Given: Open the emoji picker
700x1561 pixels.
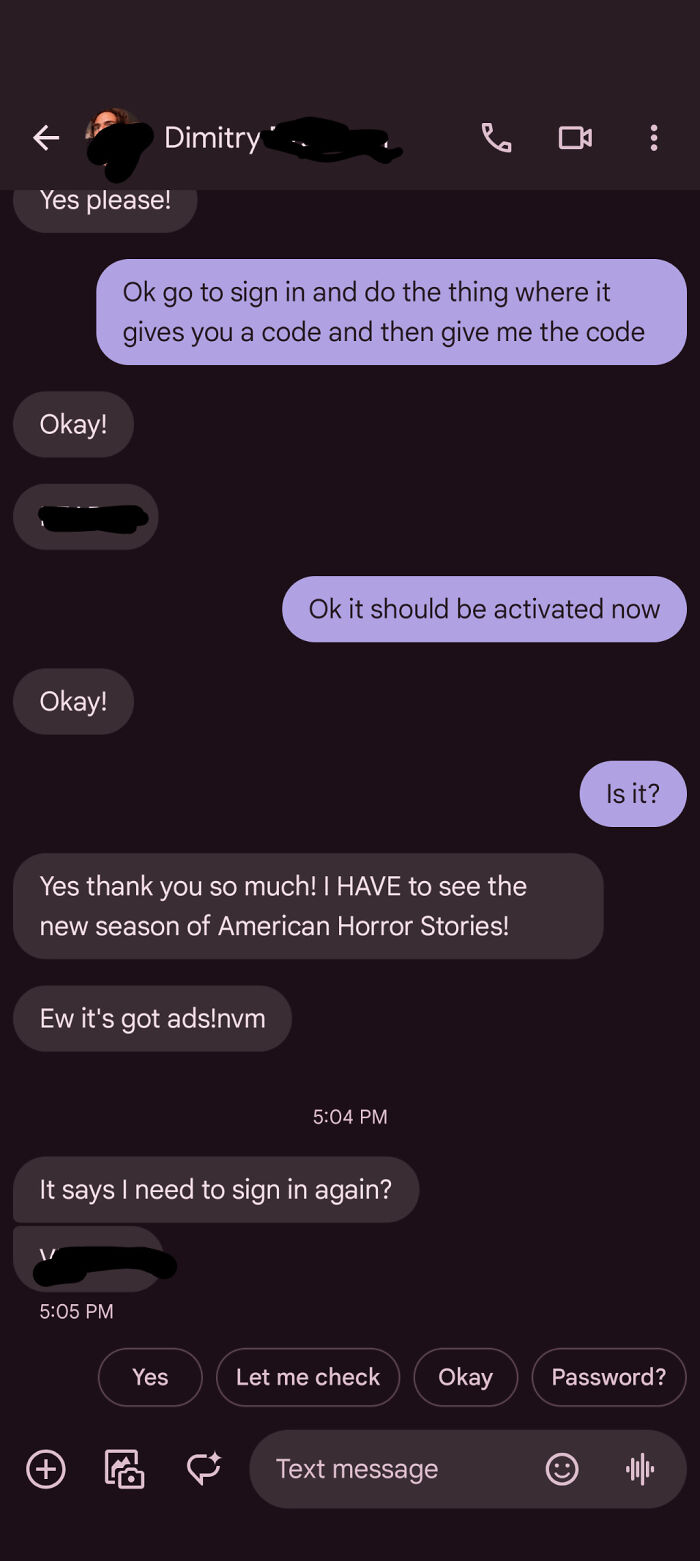Looking at the screenshot, I should pos(562,1469).
